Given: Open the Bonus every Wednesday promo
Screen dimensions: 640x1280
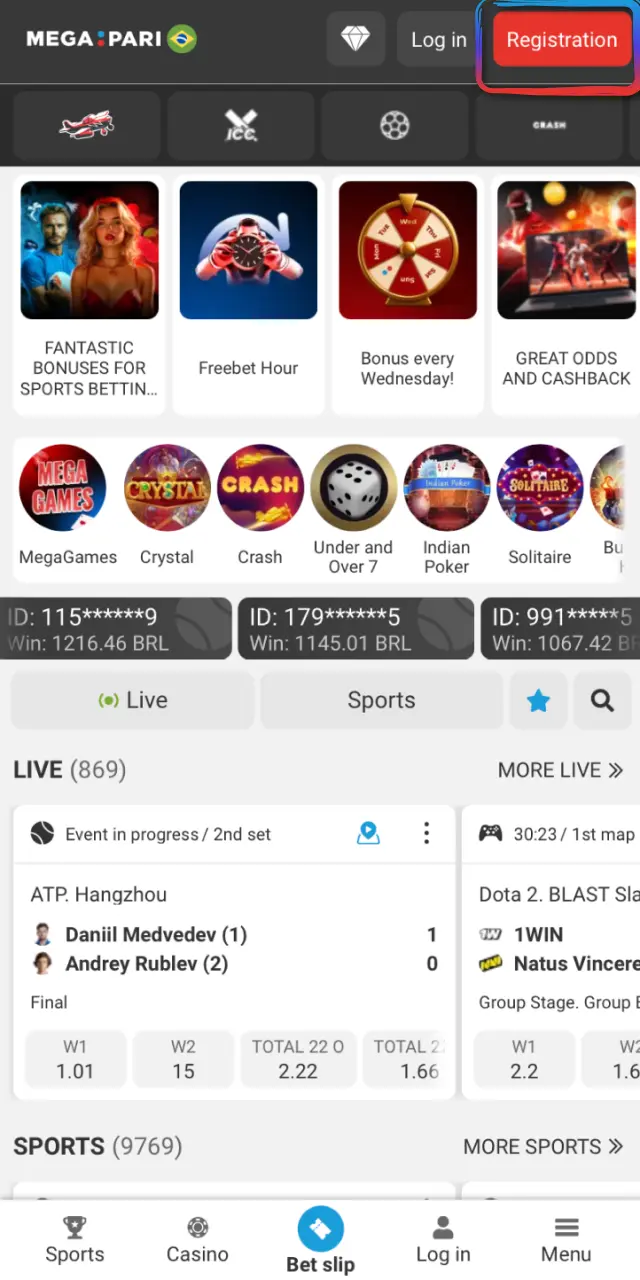Looking at the screenshot, I should (x=407, y=295).
